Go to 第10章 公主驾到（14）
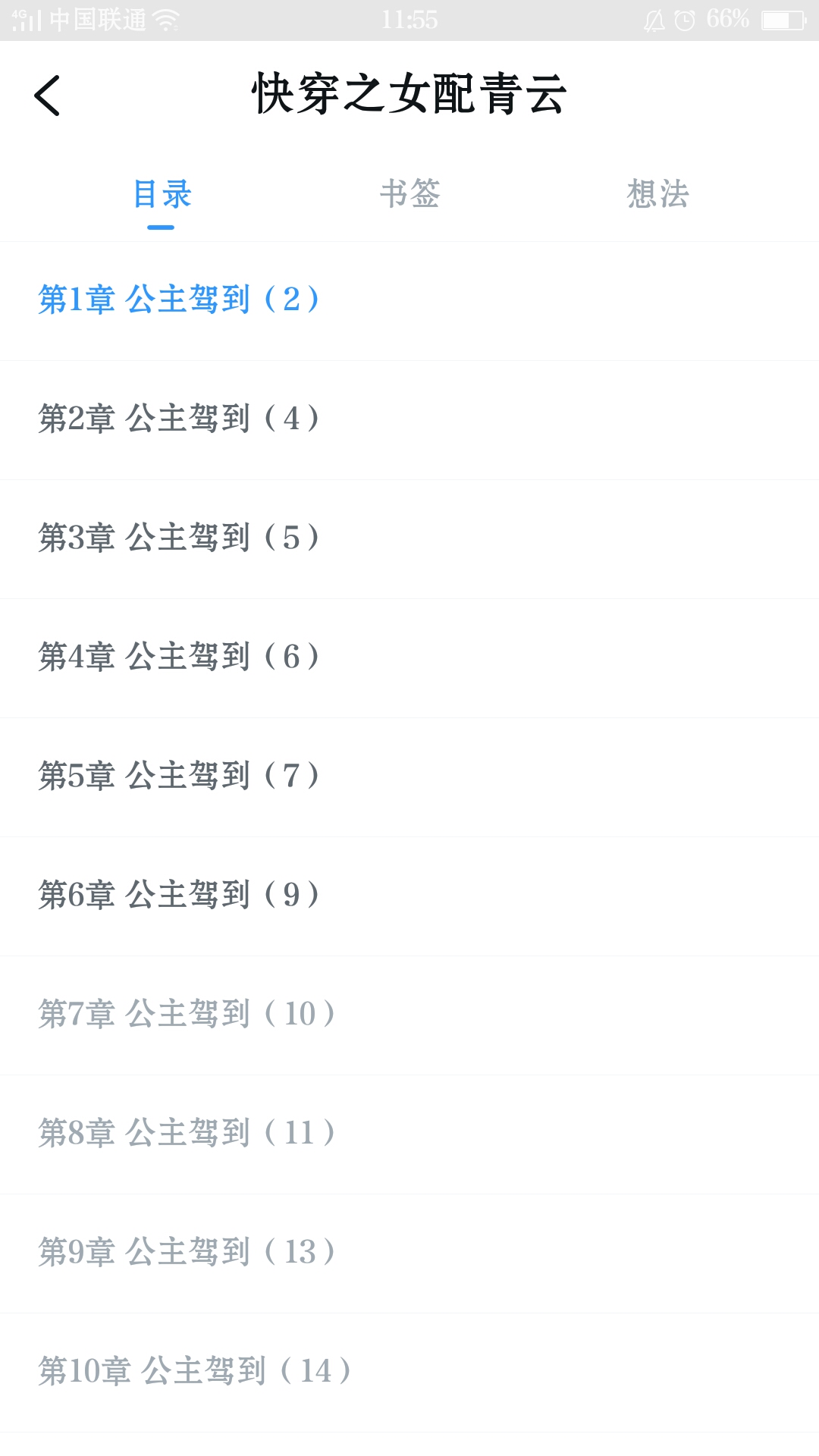 pos(409,1373)
